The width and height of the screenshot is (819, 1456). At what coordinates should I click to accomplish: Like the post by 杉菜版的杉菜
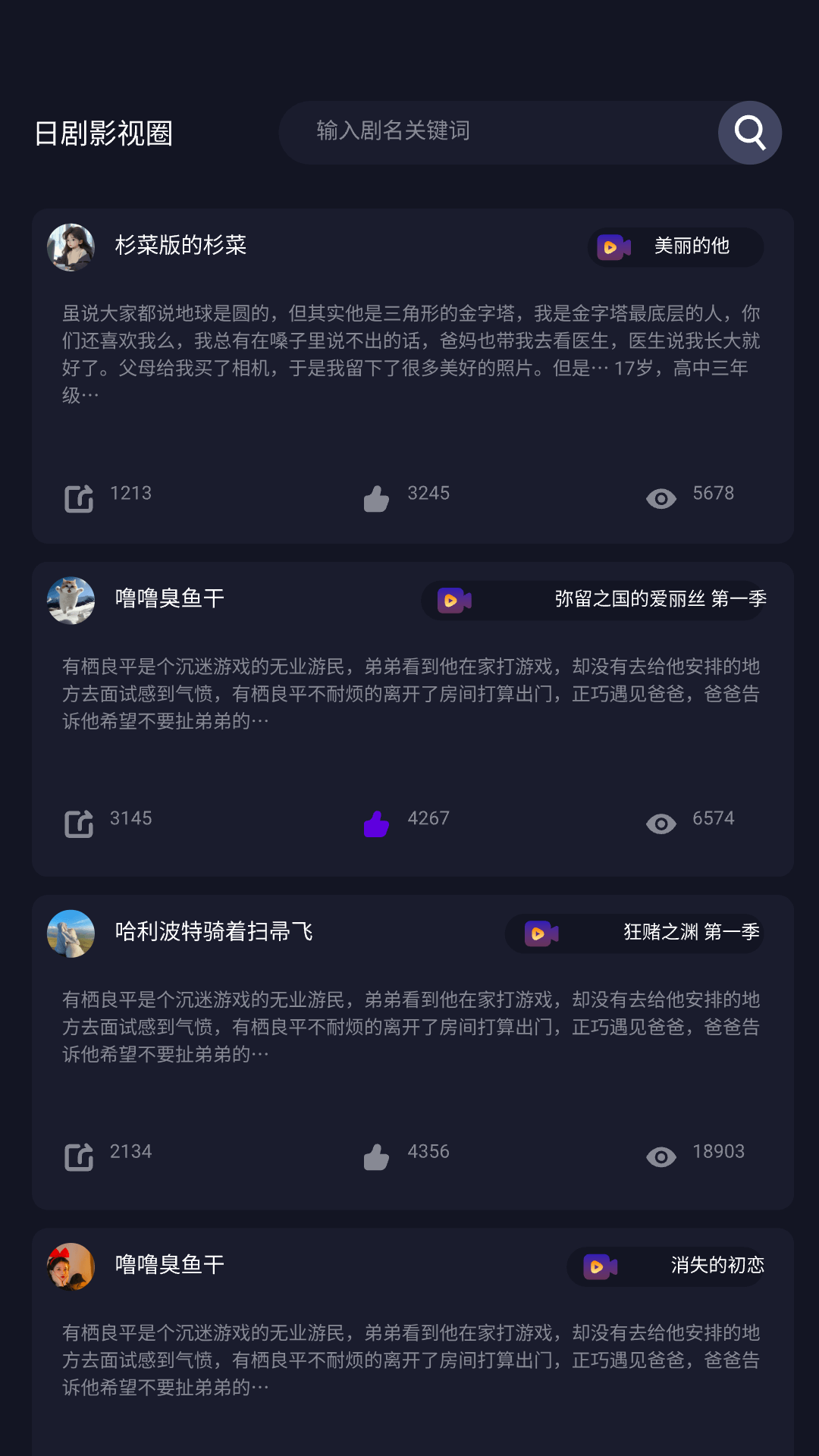[x=376, y=498]
